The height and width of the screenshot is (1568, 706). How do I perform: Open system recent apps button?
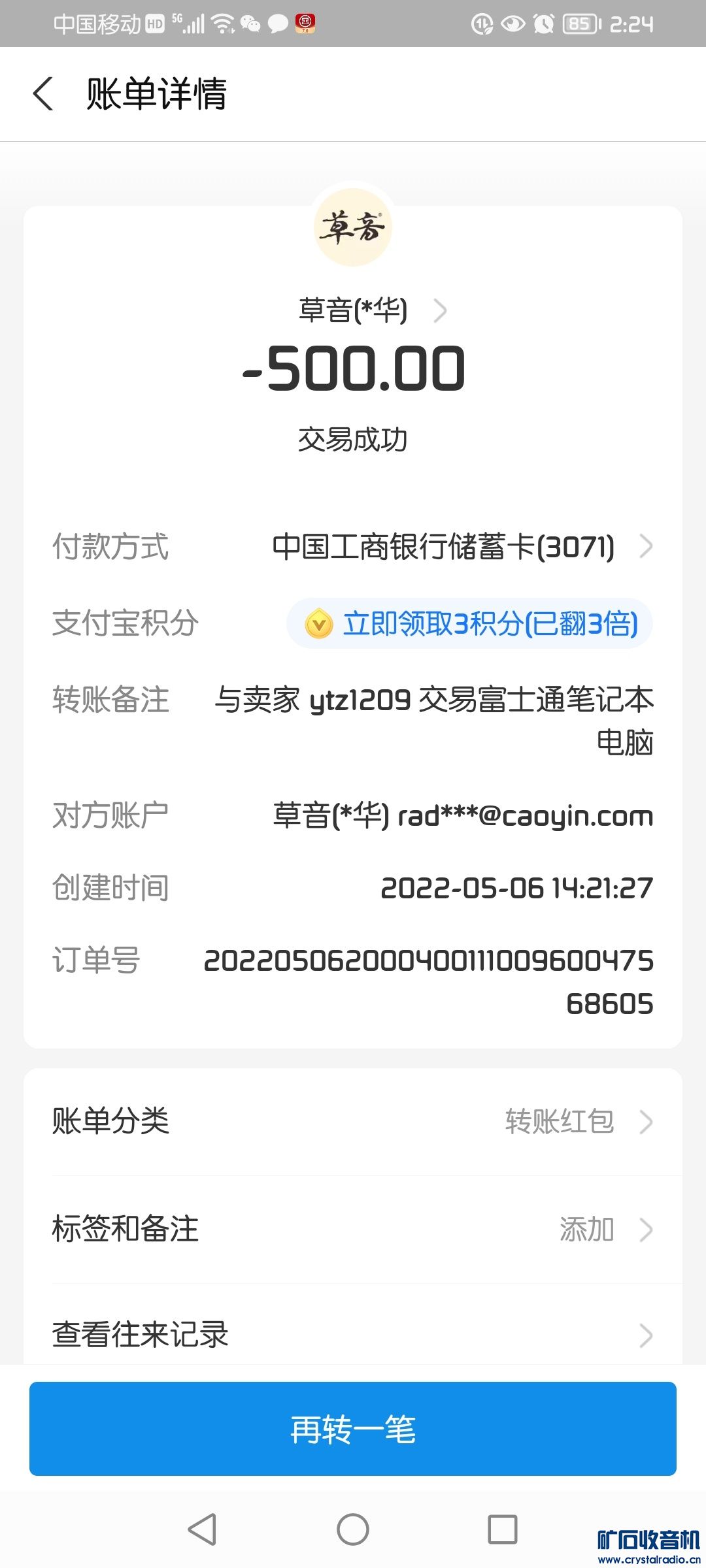502,1529
